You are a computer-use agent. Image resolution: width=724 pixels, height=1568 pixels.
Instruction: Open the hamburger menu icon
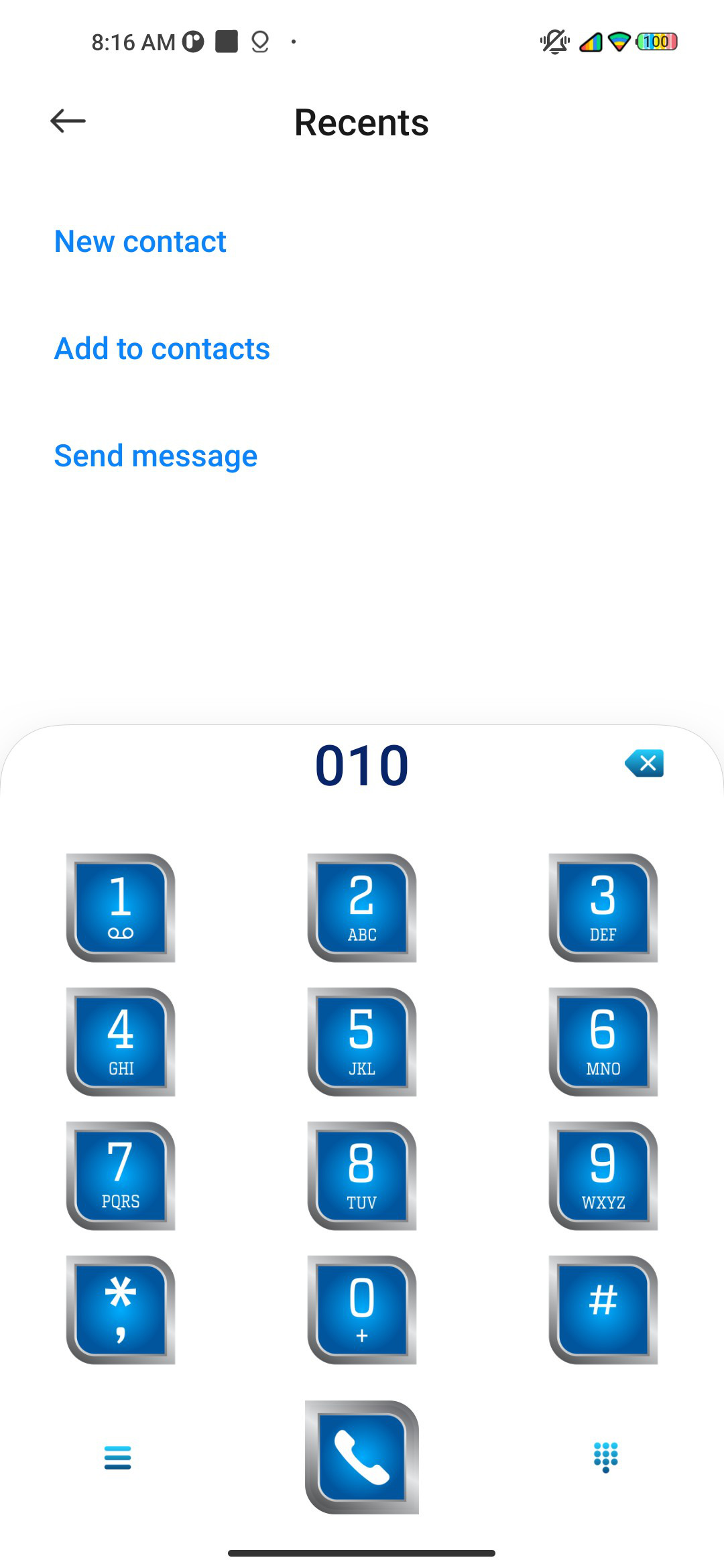(x=118, y=1457)
